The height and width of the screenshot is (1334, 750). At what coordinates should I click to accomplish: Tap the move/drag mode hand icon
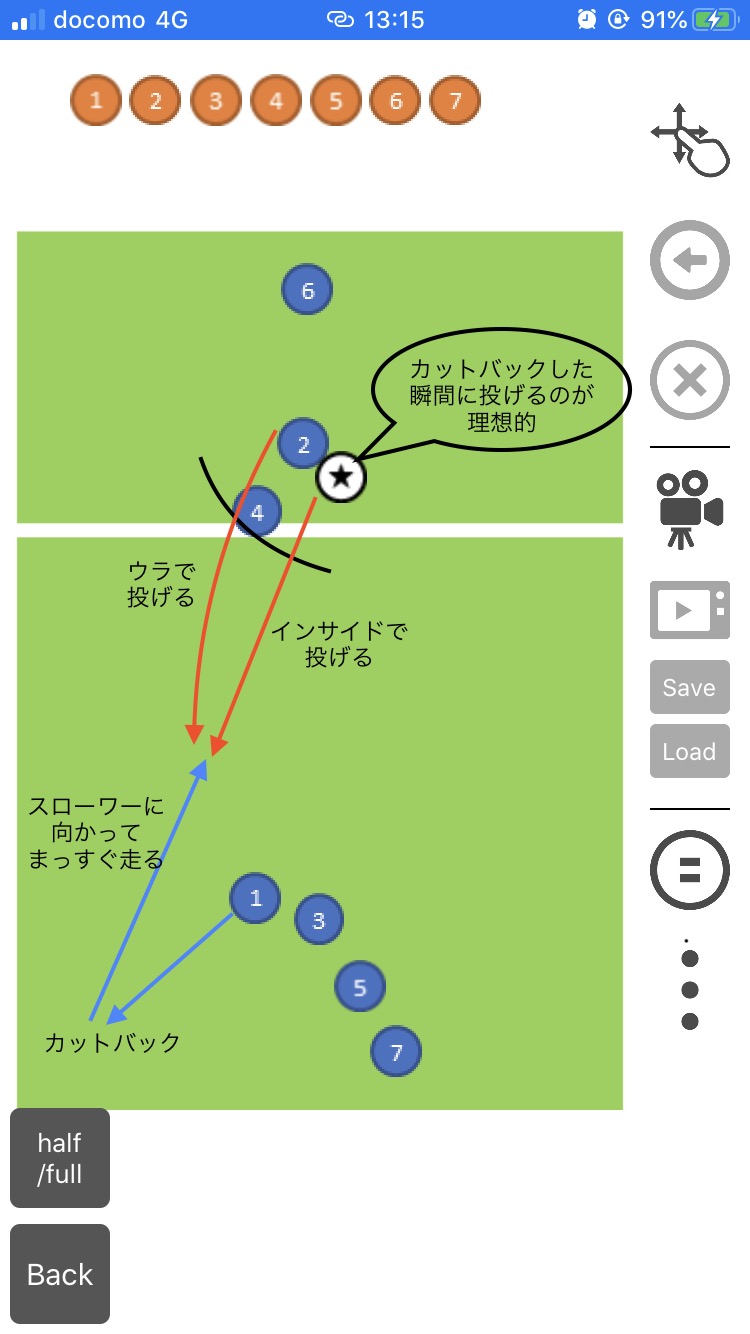(x=690, y=140)
